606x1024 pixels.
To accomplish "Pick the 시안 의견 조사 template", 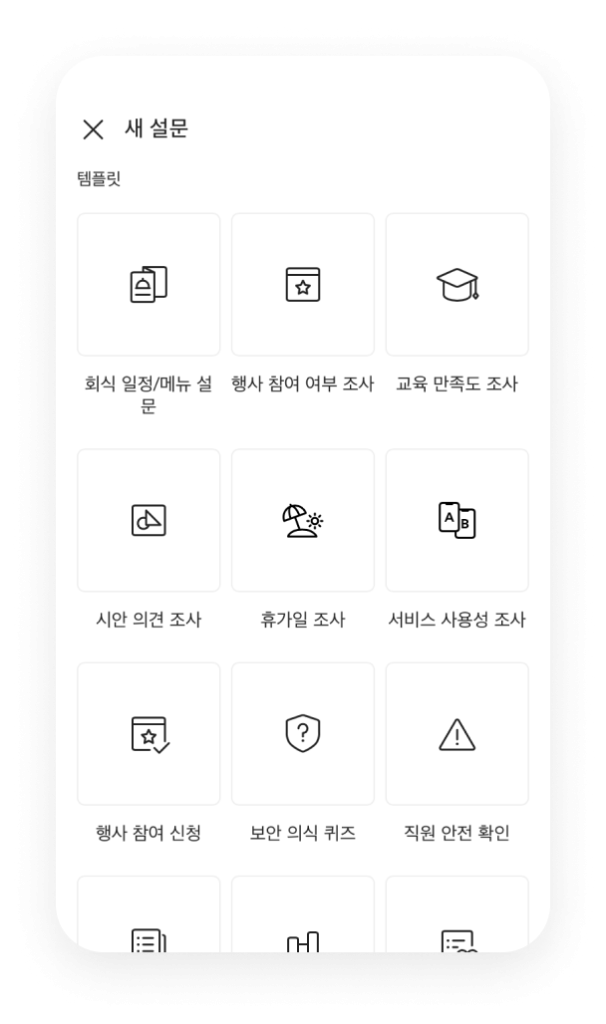I will [x=149, y=521].
